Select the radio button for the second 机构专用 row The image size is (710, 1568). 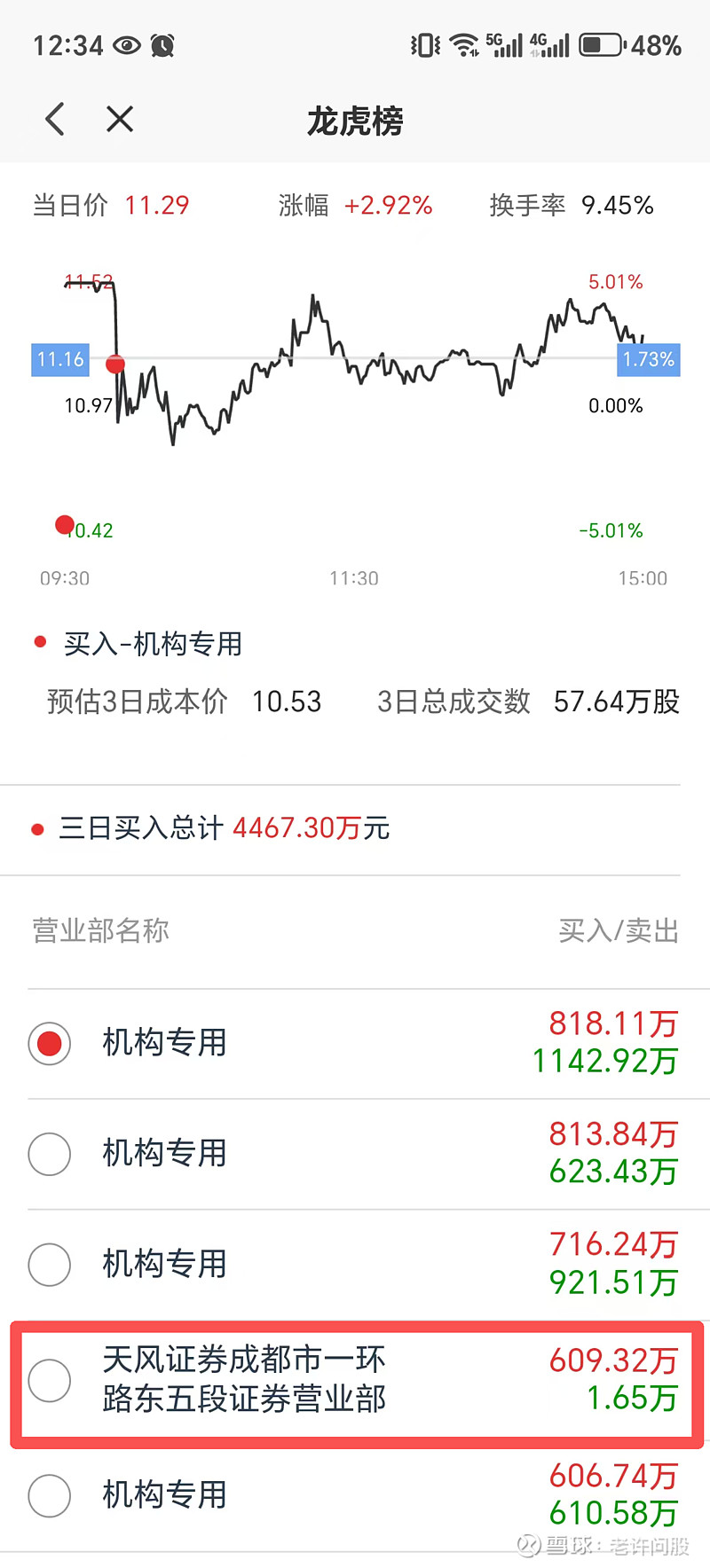click(49, 1154)
